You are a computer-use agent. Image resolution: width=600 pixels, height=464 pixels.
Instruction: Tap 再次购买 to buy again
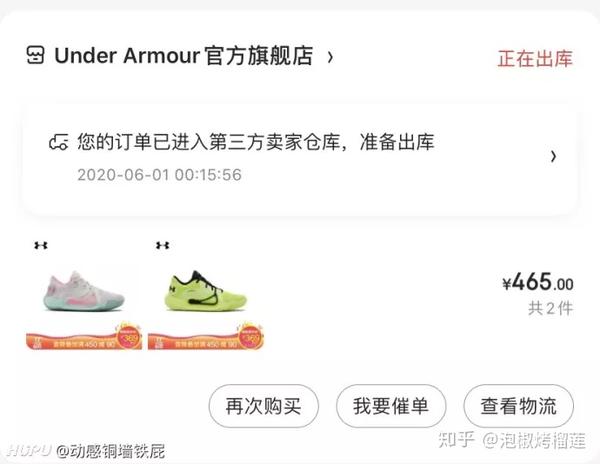click(x=263, y=406)
